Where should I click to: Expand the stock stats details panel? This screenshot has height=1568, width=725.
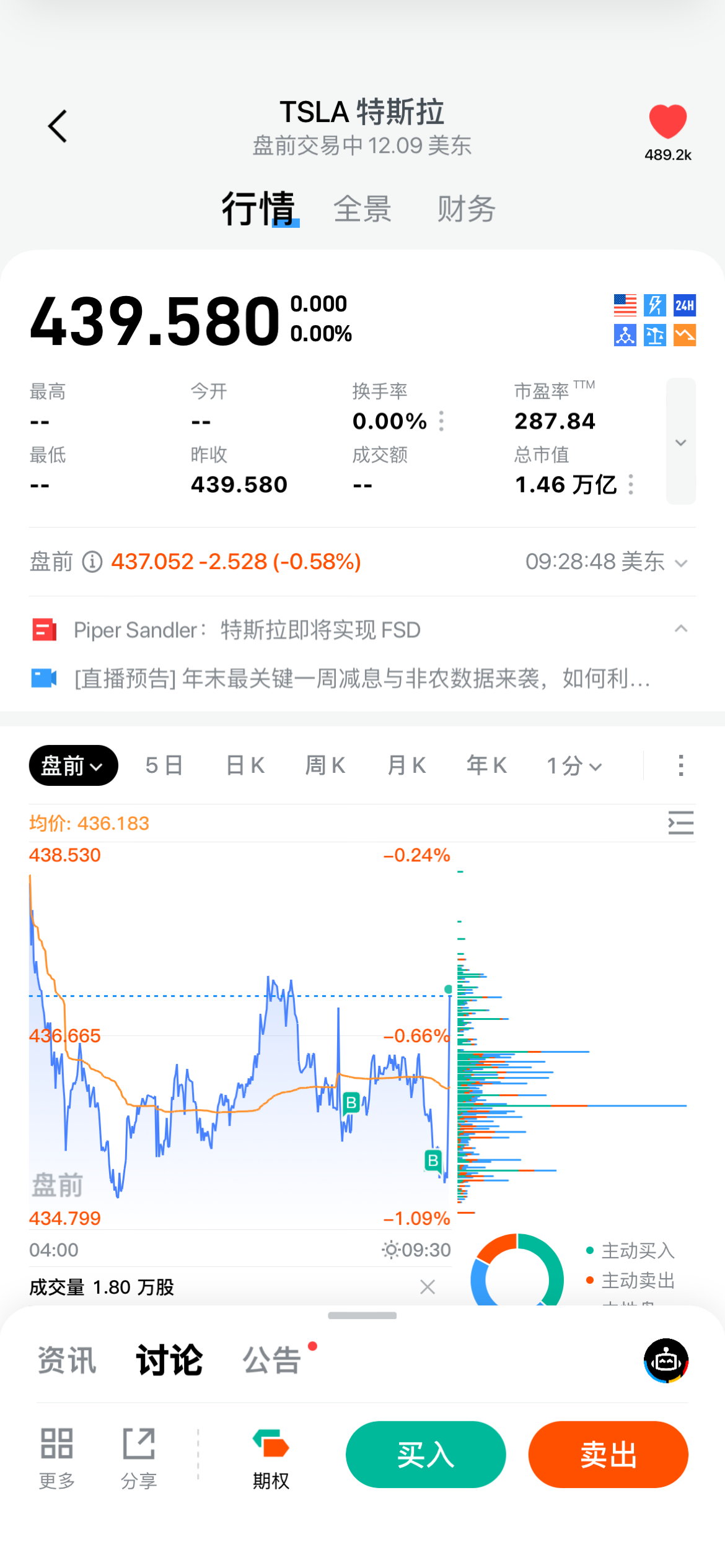pyautogui.click(x=680, y=442)
